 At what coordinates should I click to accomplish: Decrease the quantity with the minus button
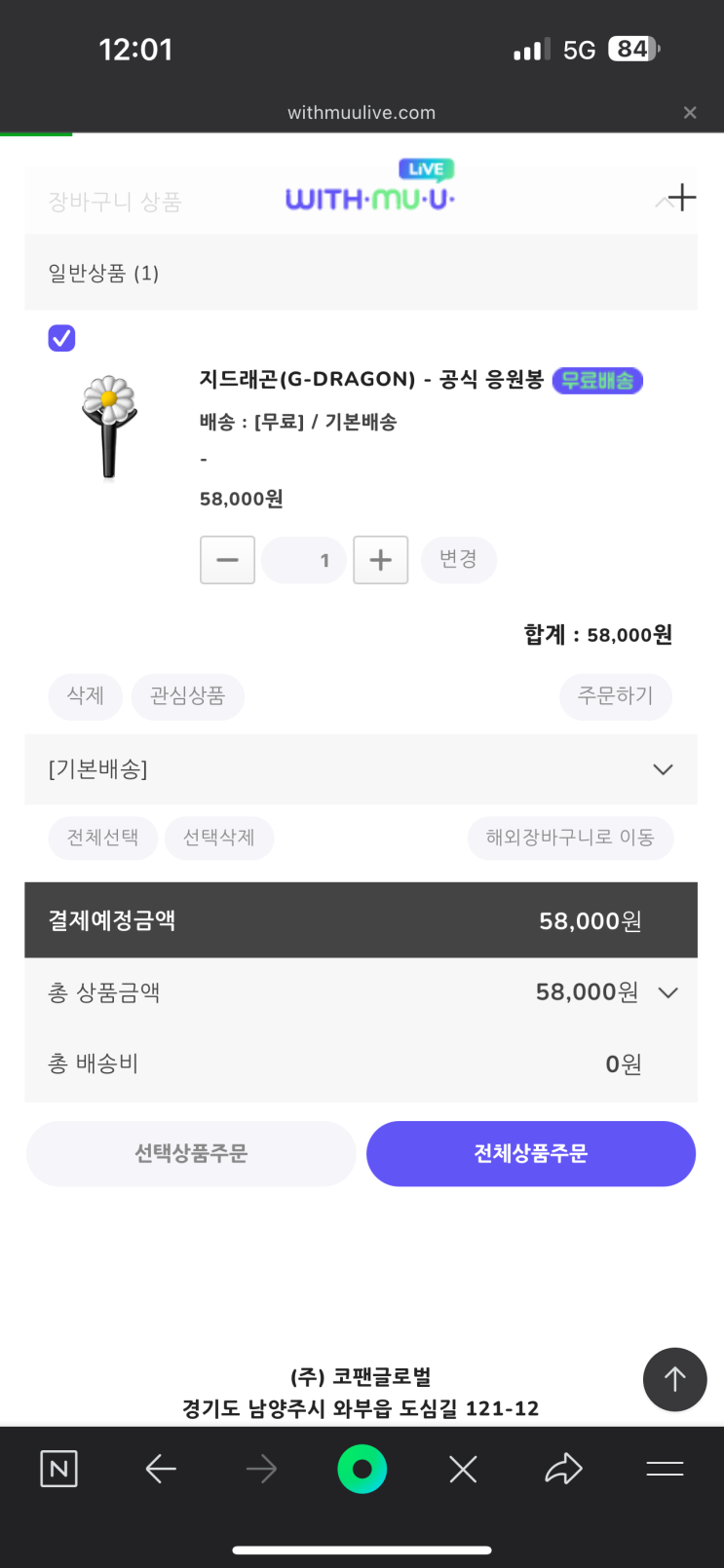point(227,560)
